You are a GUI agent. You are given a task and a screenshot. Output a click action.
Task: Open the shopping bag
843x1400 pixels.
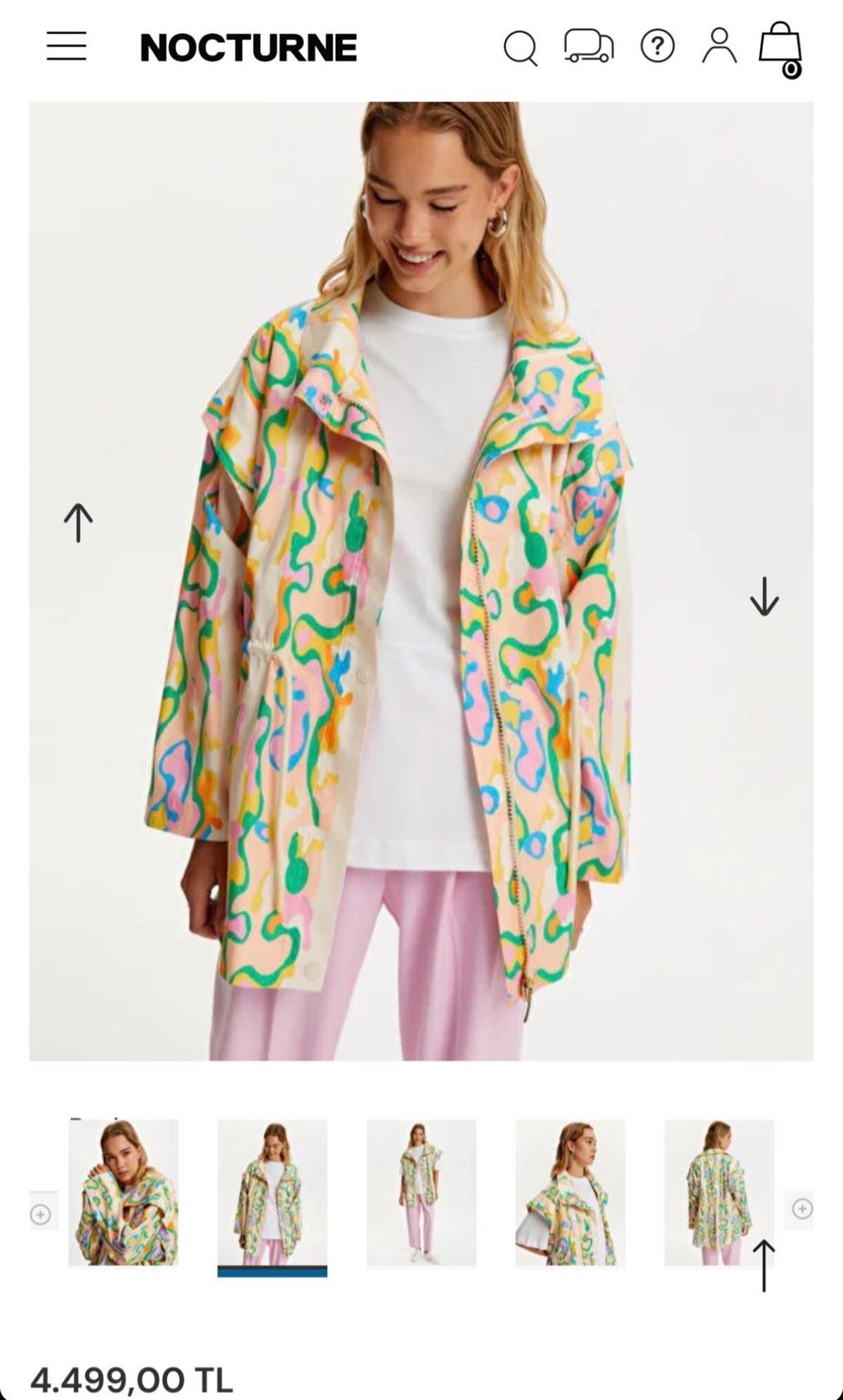pos(780,48)
